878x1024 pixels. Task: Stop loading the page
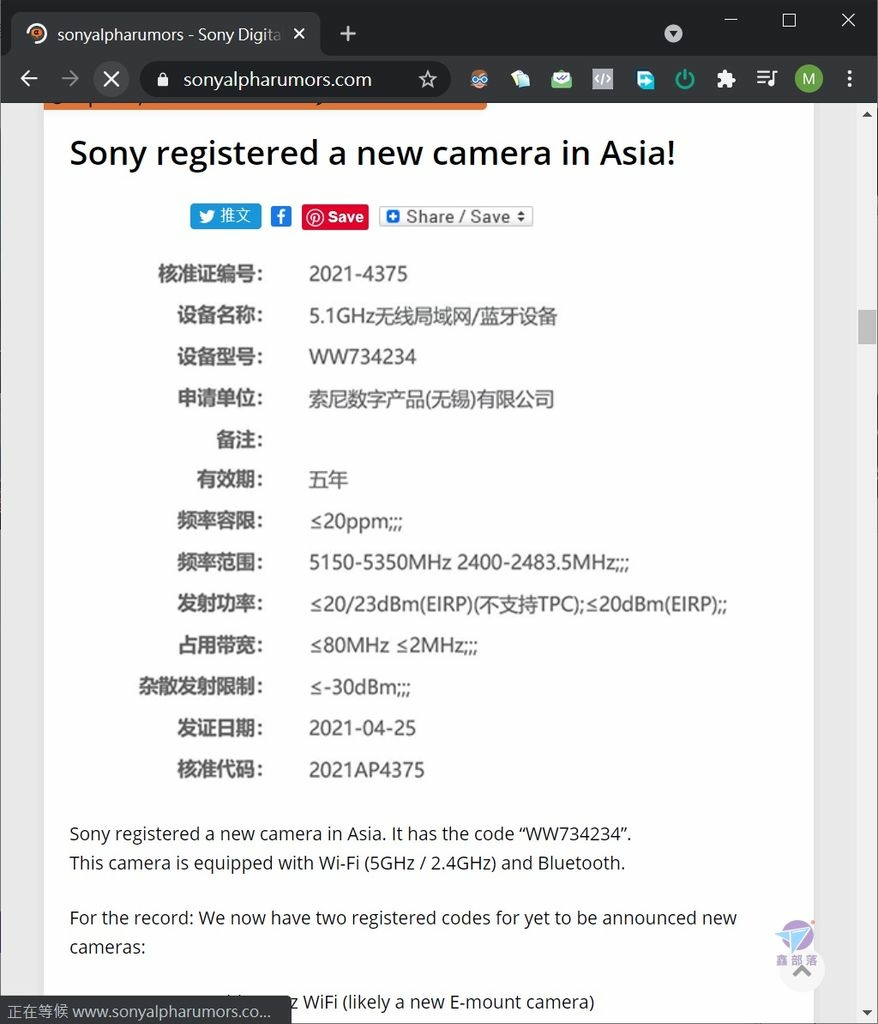(111, 79)
